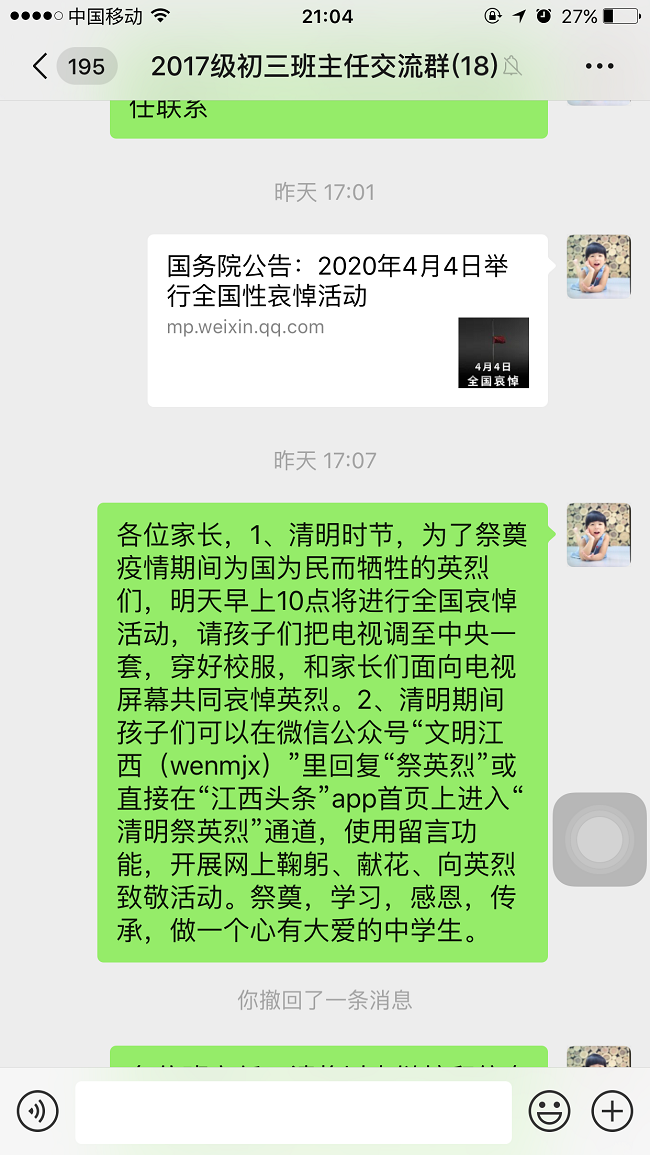Image resolution: width=650 pixels, height=1155 pixels.
Task: Focus the message text field
Action: [293, 1111]
